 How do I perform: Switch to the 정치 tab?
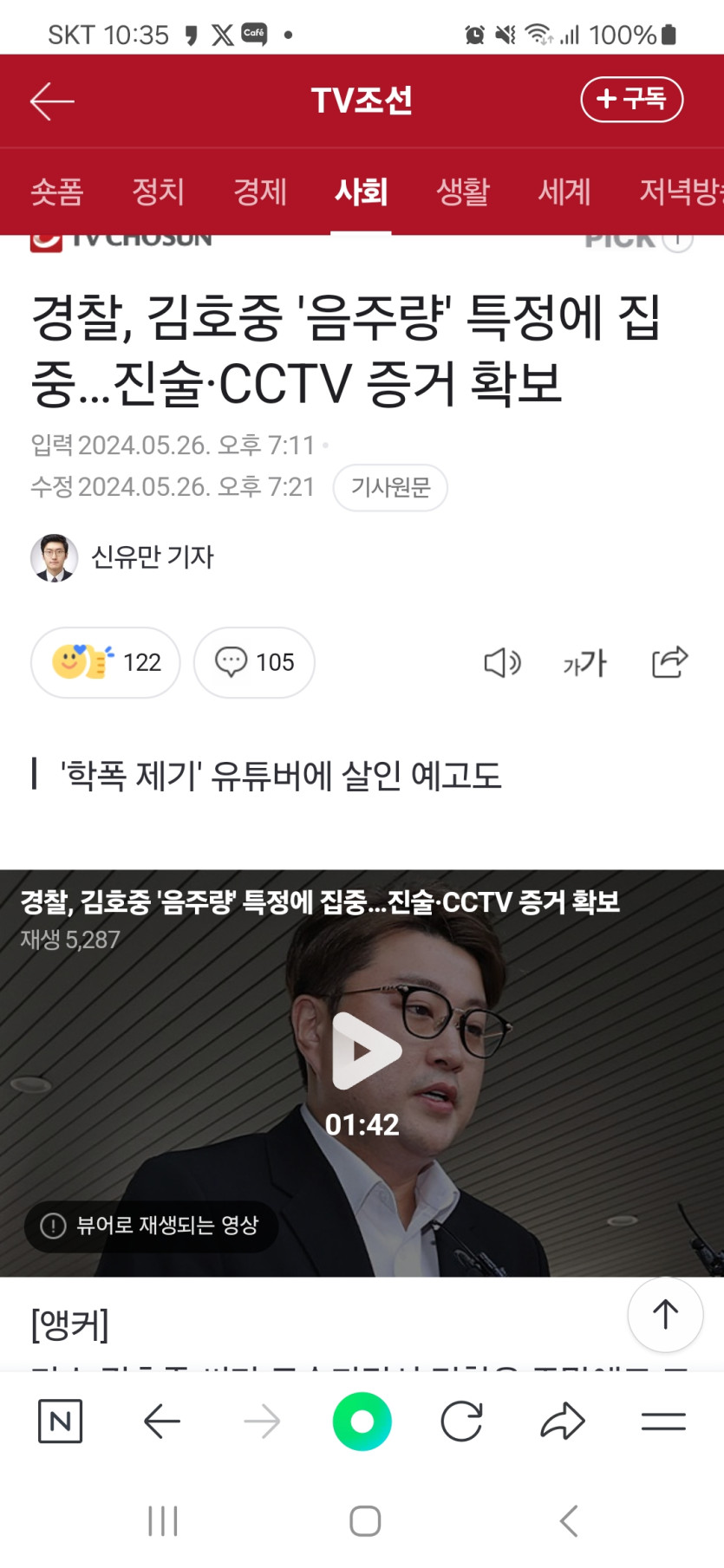coord(158,192)
